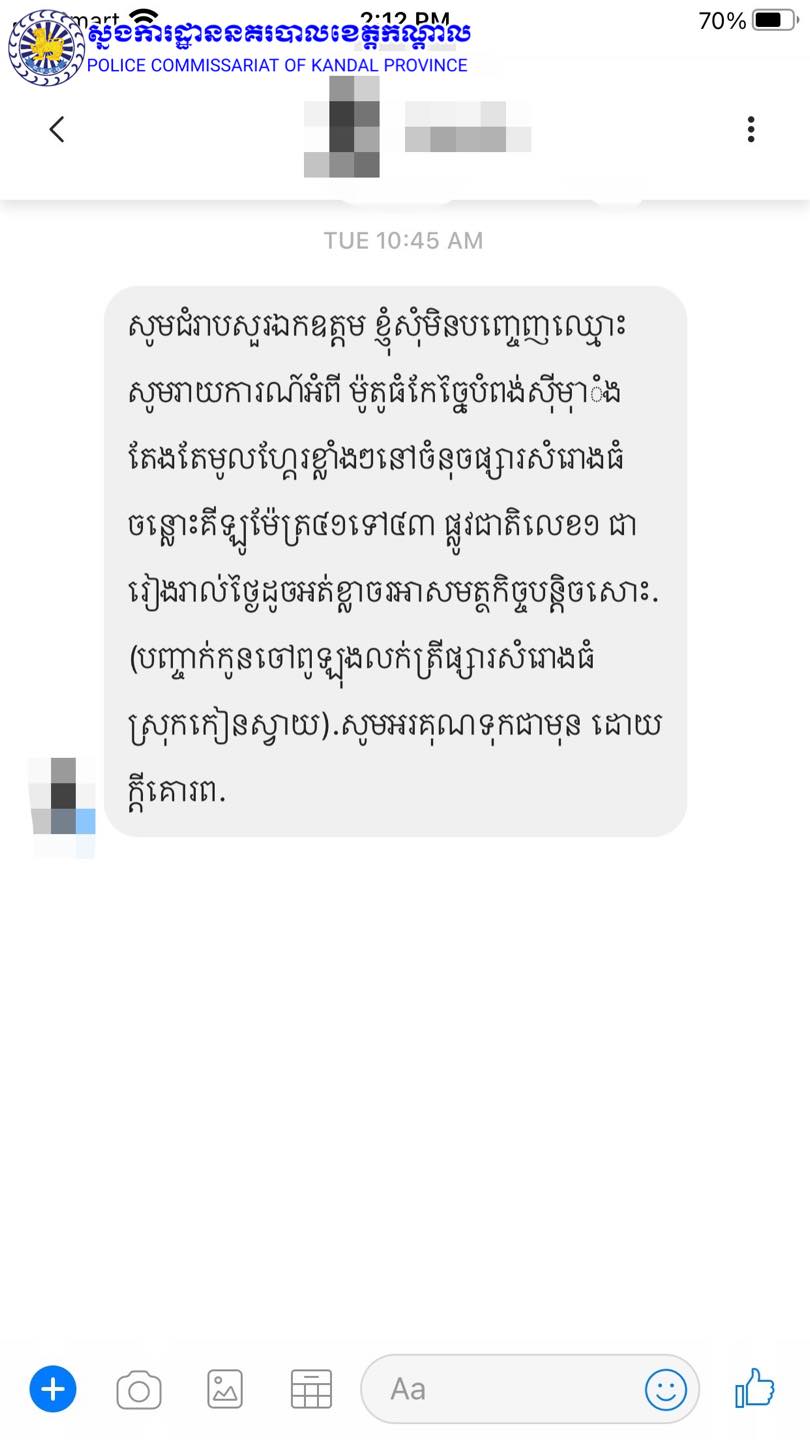Tap the blue plus button for more options

(x=53, y=1389)
